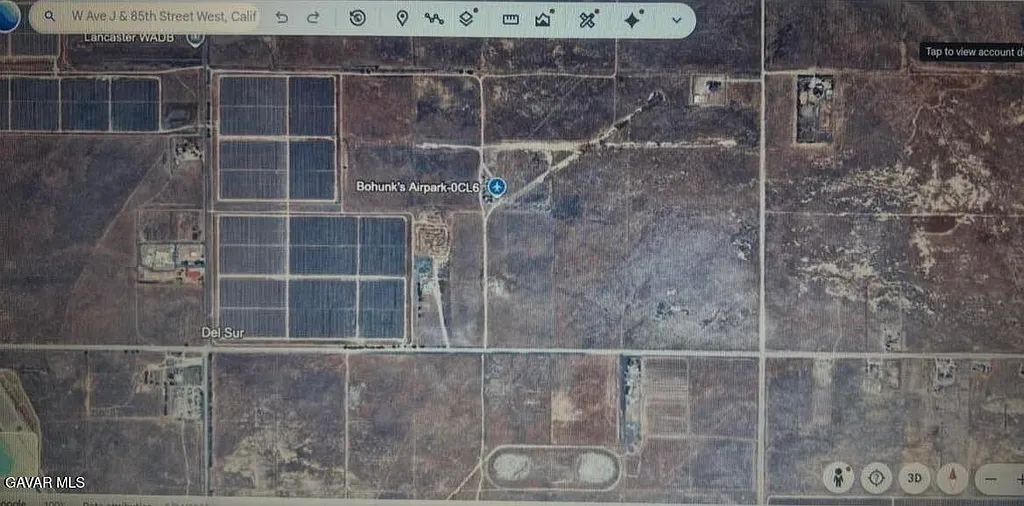Fly to my current location

tap(876, 478)
